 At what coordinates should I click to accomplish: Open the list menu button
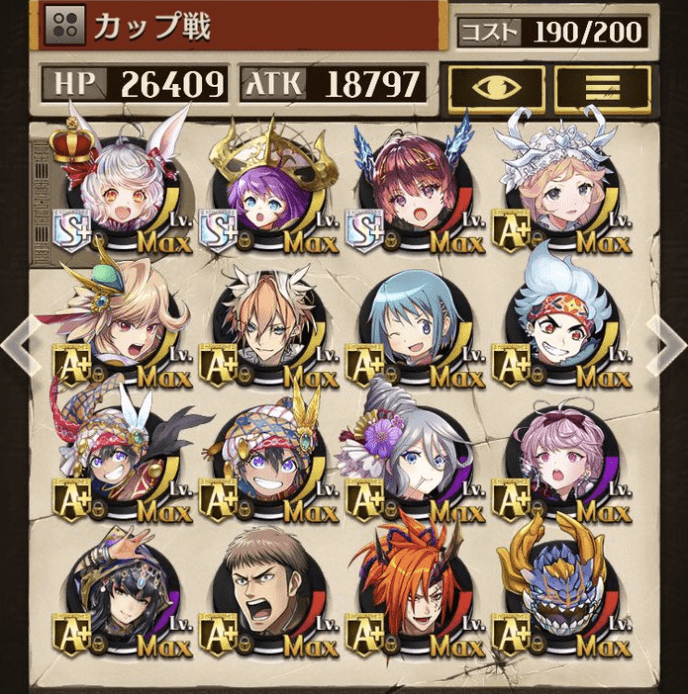602,88
